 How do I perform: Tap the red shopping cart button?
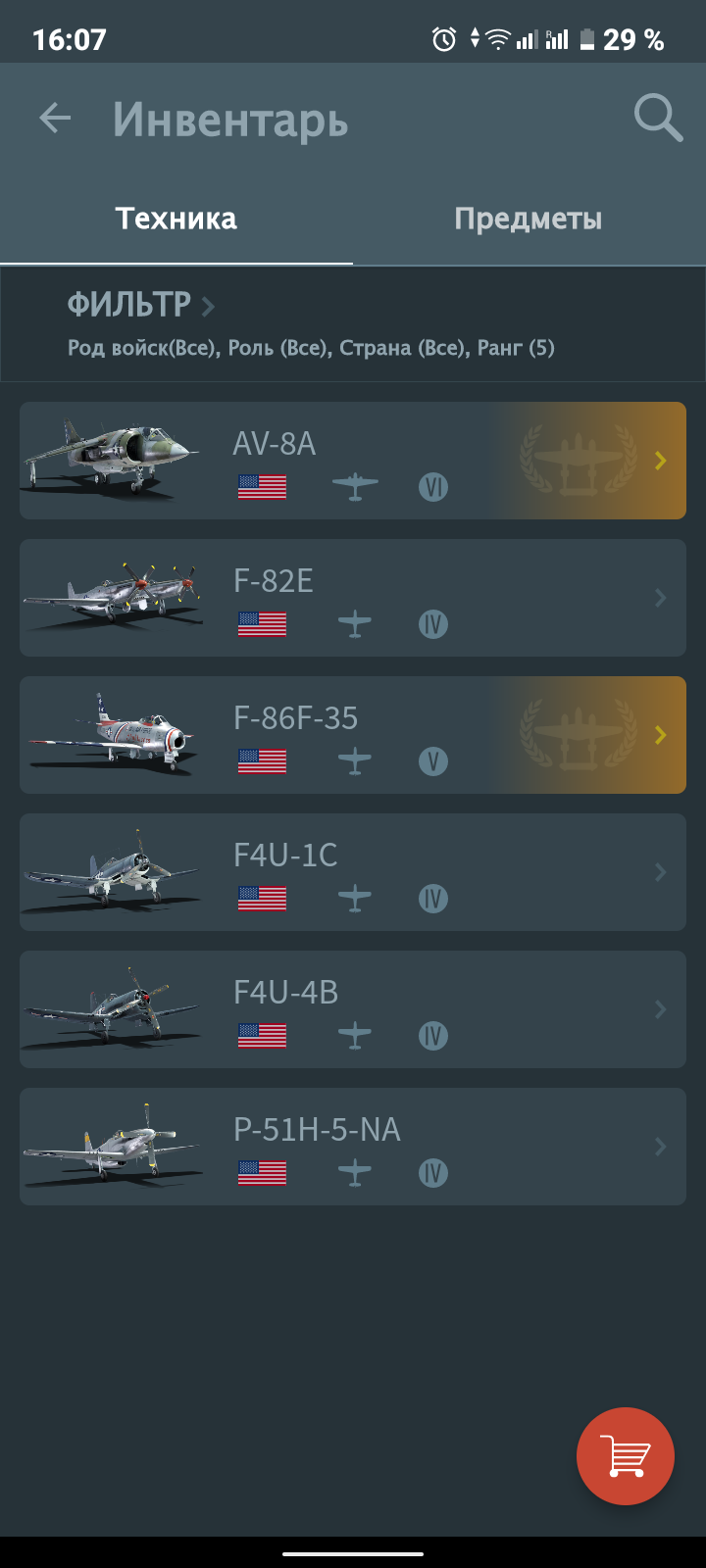(x=626, y=1456)
